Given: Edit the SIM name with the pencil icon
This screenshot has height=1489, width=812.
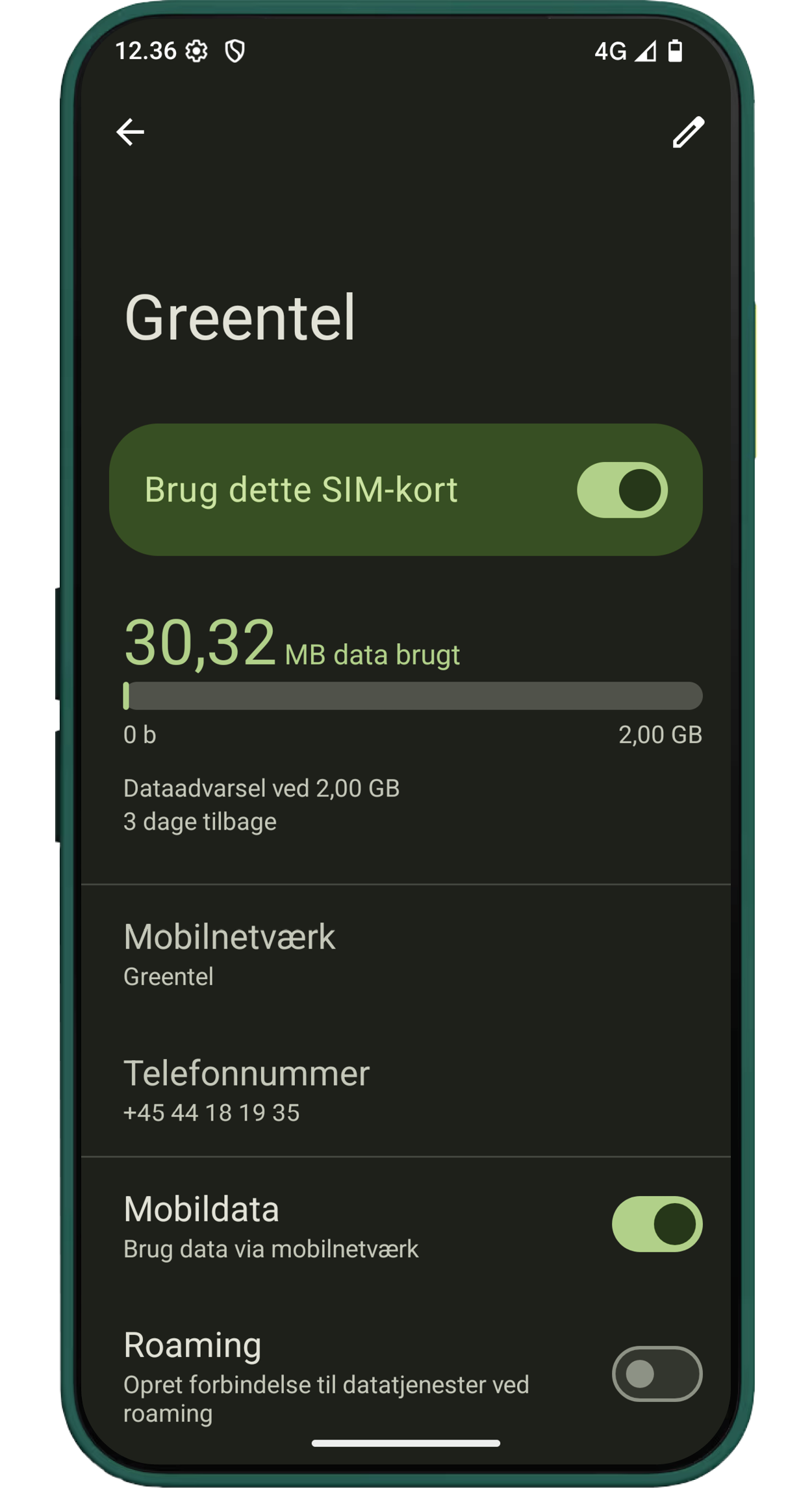Looking at the screenshot, I should [x=688, y=133].
